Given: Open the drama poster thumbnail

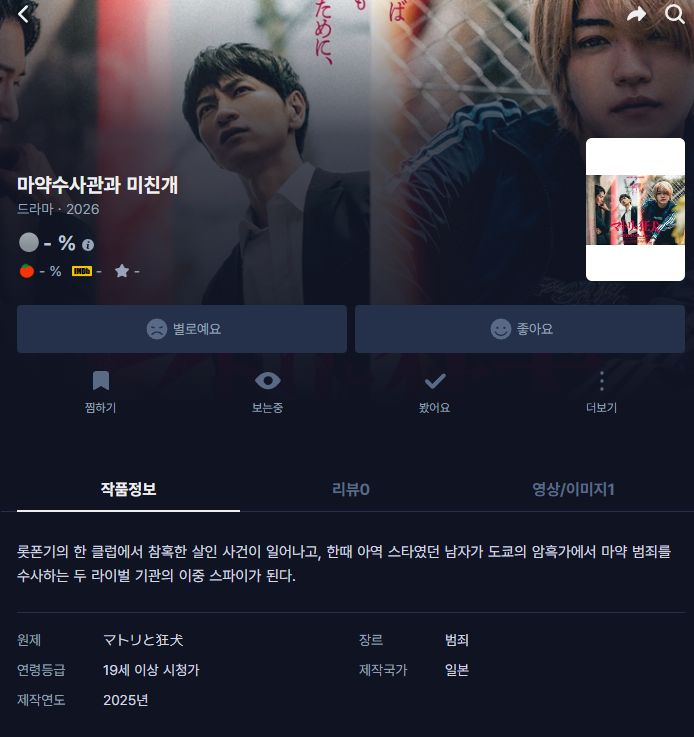Looking at the screenshot, I should click(635, 209).
